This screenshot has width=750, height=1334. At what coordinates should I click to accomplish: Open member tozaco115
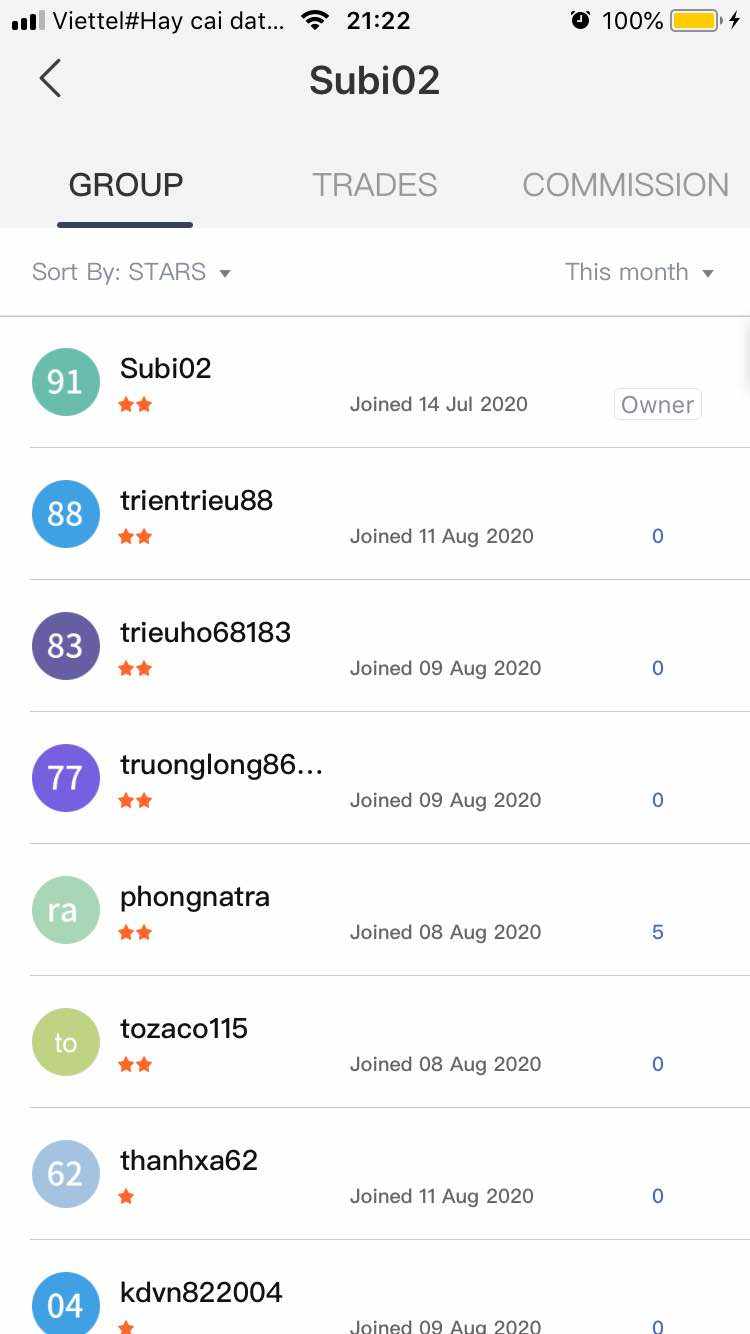coord(375,1042)
